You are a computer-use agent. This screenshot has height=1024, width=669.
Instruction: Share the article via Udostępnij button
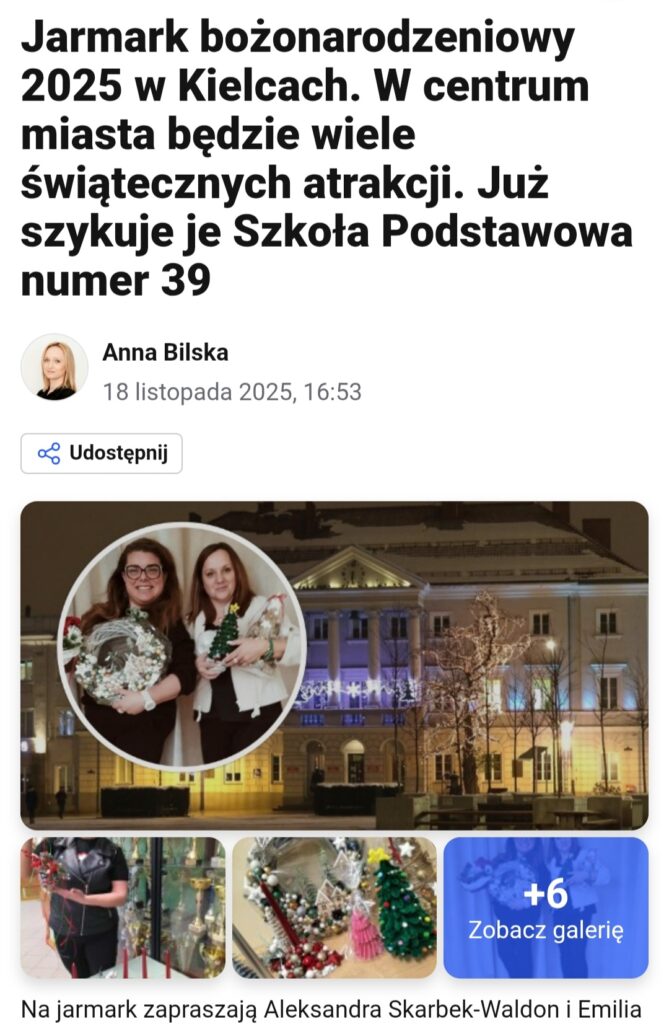point(101,453)
